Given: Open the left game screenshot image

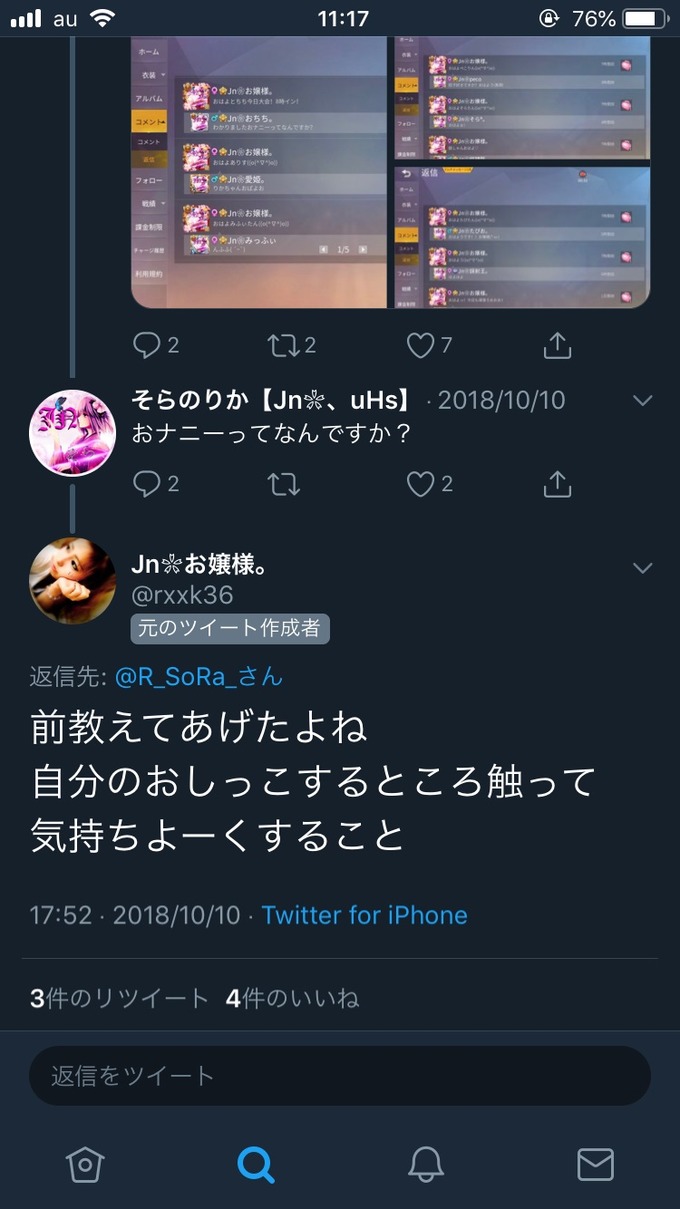Looking at the screenshot, I should [259, 173].
